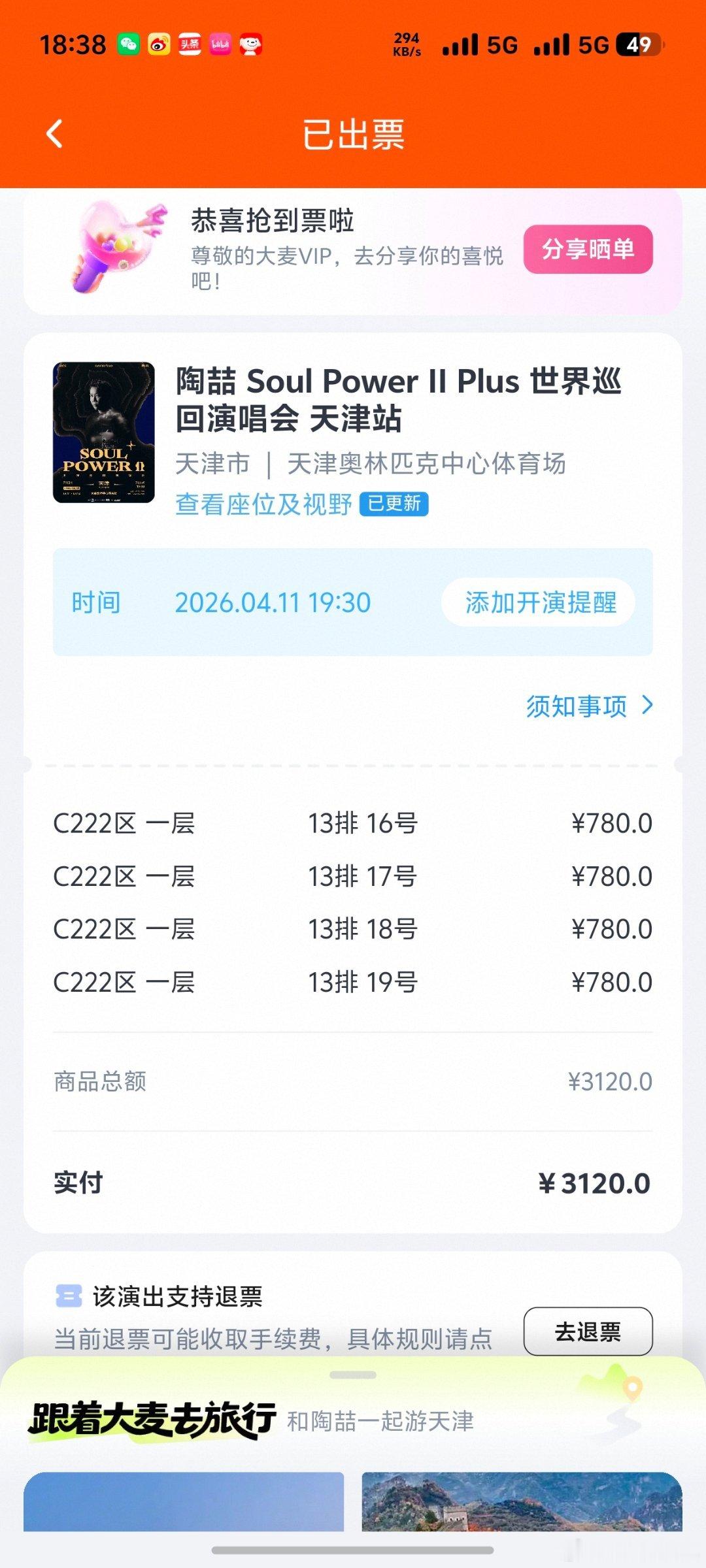Tap the concert poster thumbnail

[x=105, y=434]
